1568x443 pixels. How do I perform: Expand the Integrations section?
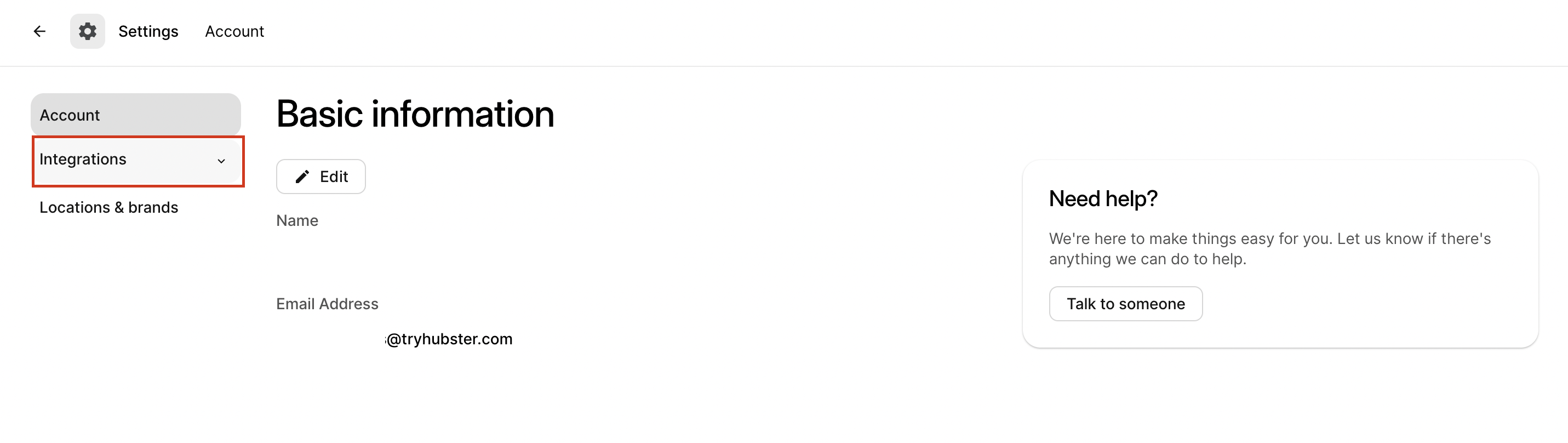click(x=138, y=160)
